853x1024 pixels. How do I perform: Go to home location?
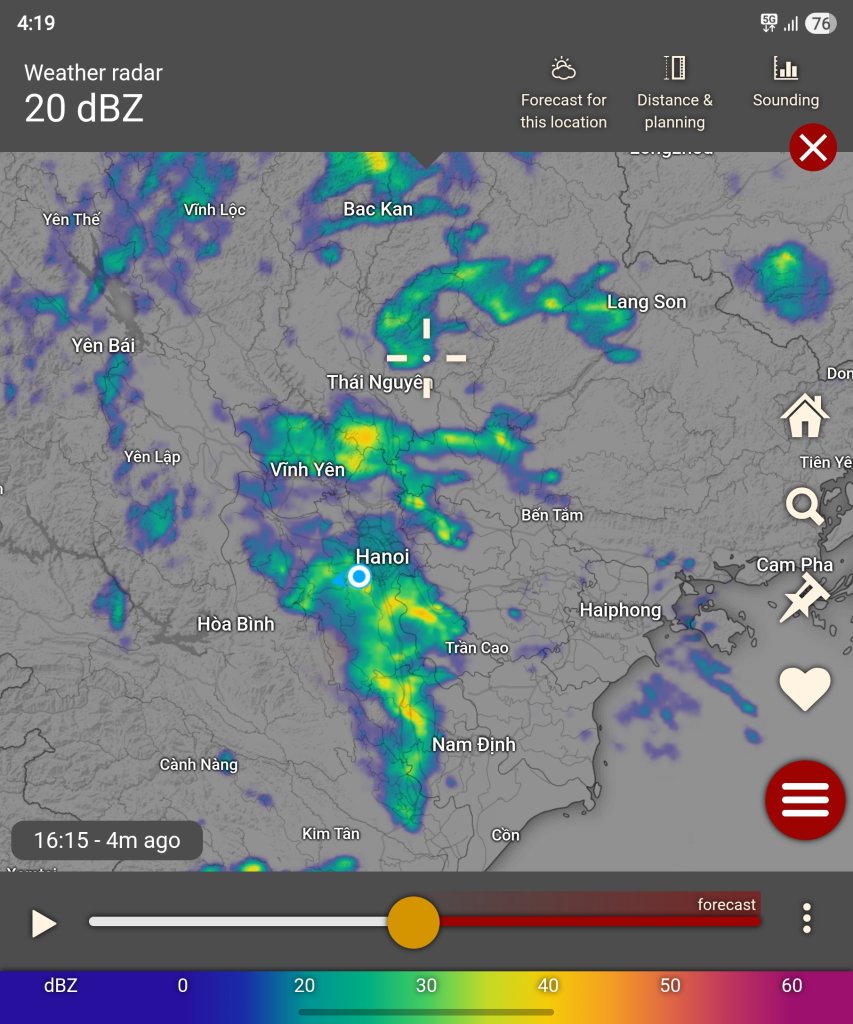805,416
